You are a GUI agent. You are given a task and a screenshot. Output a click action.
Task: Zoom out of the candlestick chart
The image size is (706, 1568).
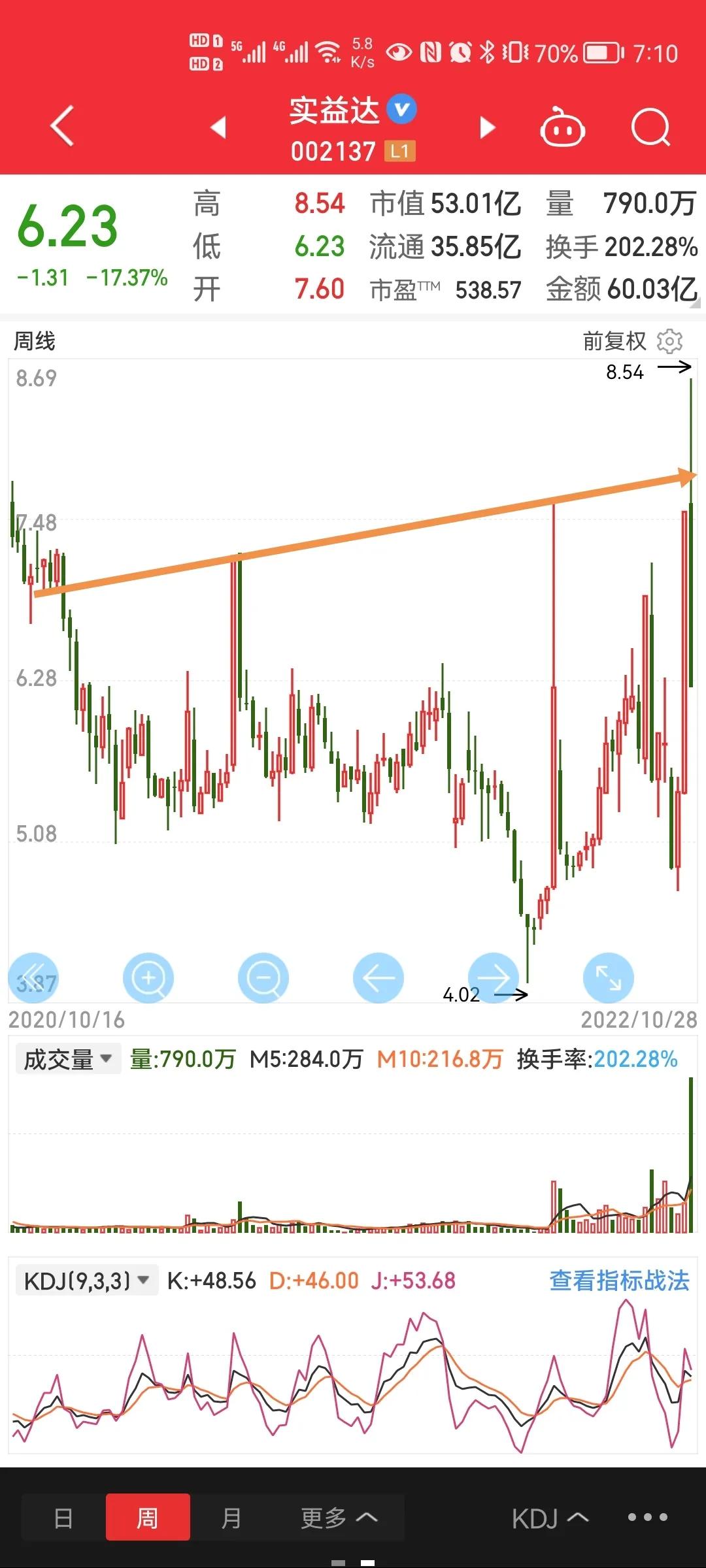(263, 978)
